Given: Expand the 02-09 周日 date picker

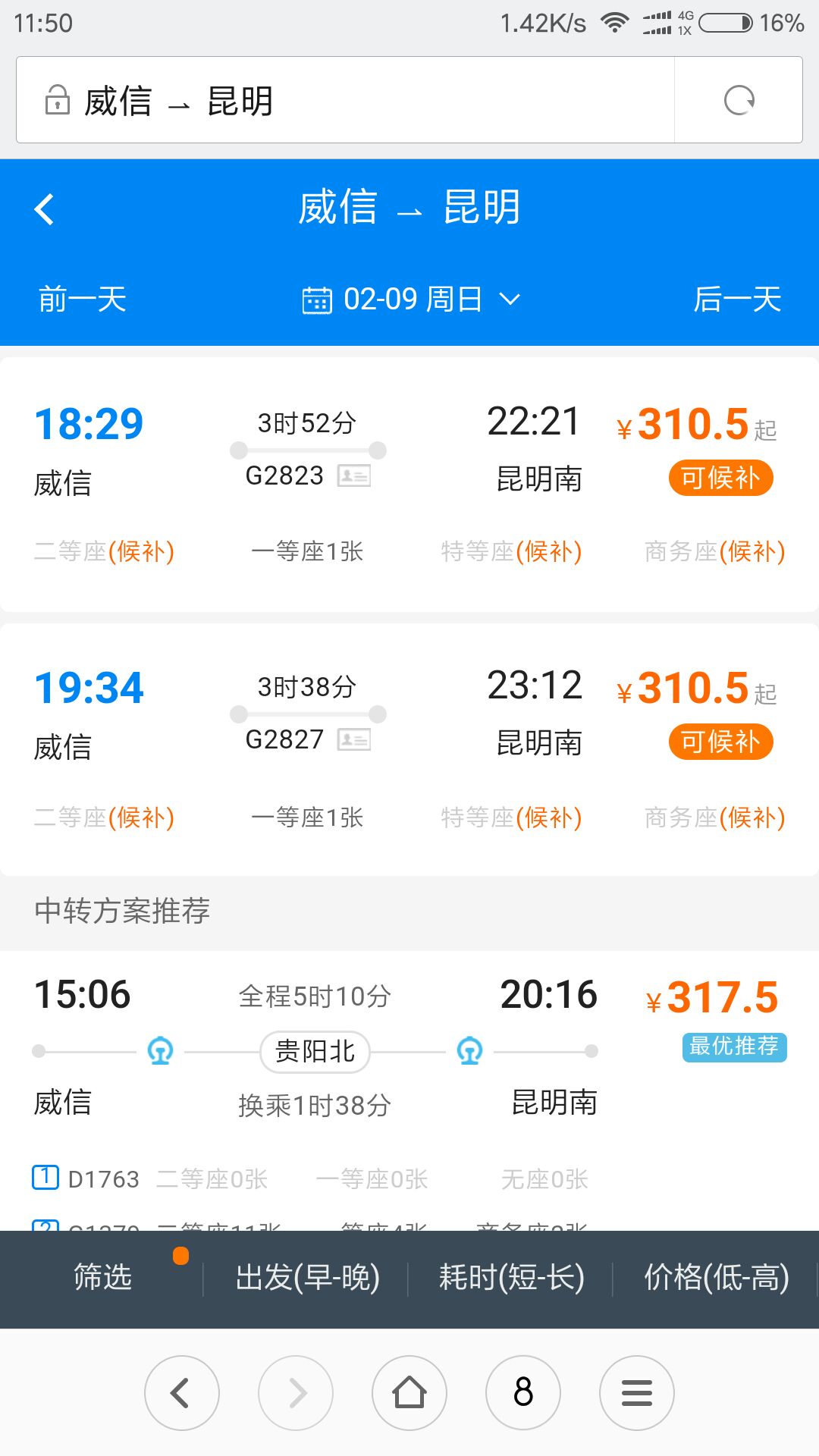Looking at the screenshot, I should click(x=412, y=299).
